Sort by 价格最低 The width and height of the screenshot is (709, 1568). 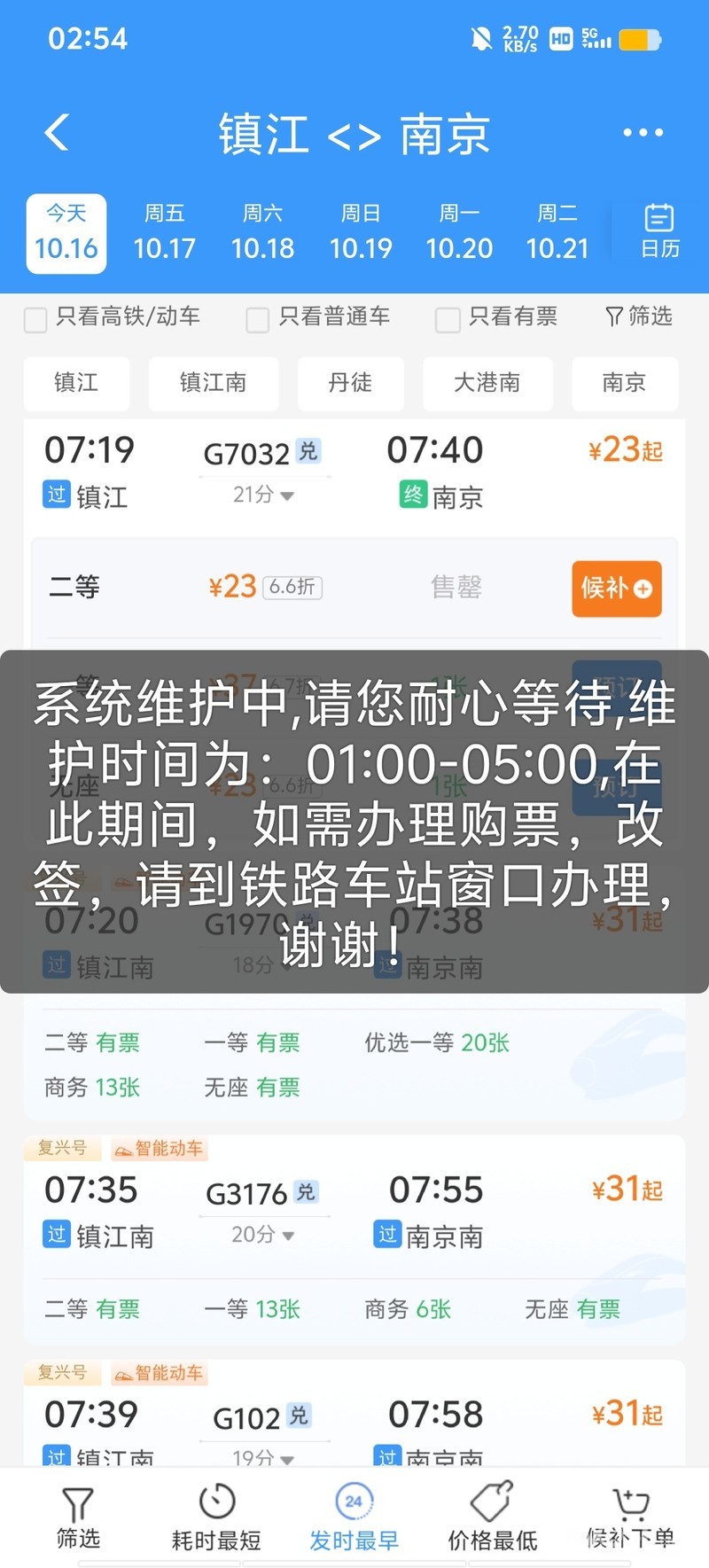click(492, 1517)
